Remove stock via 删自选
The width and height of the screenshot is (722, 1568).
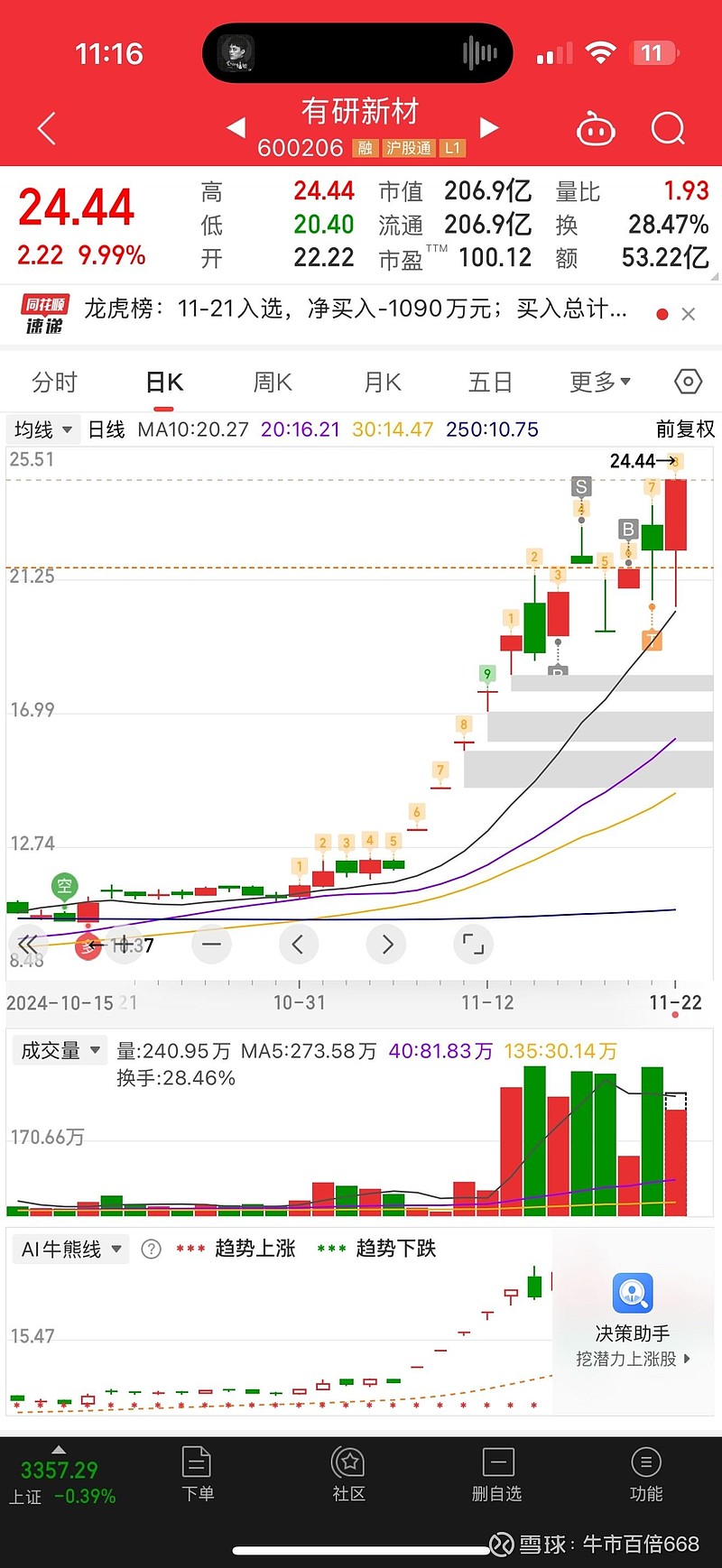click(497, 1474)
